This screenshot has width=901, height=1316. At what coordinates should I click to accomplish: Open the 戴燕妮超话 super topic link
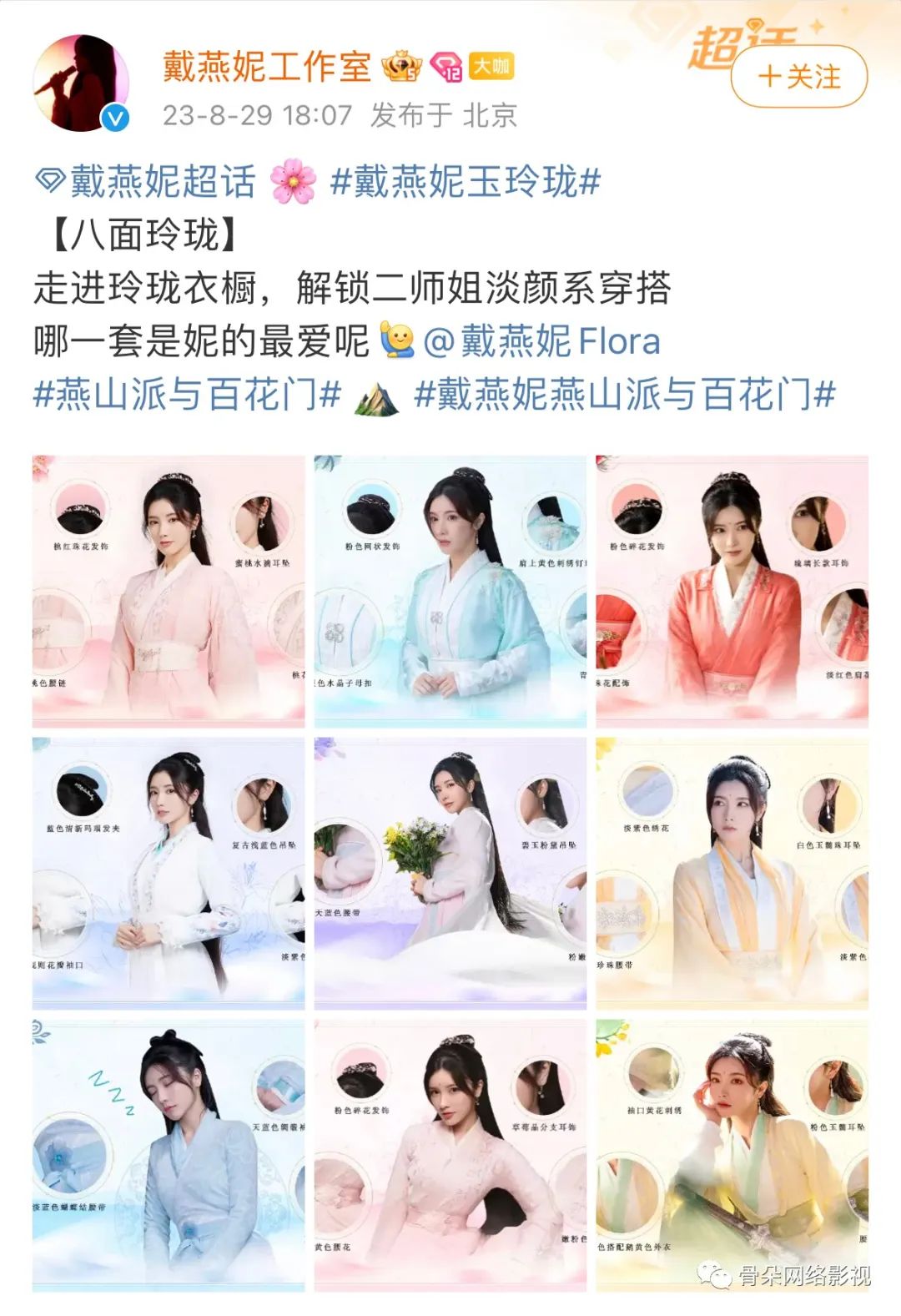[x=147, y=181]
